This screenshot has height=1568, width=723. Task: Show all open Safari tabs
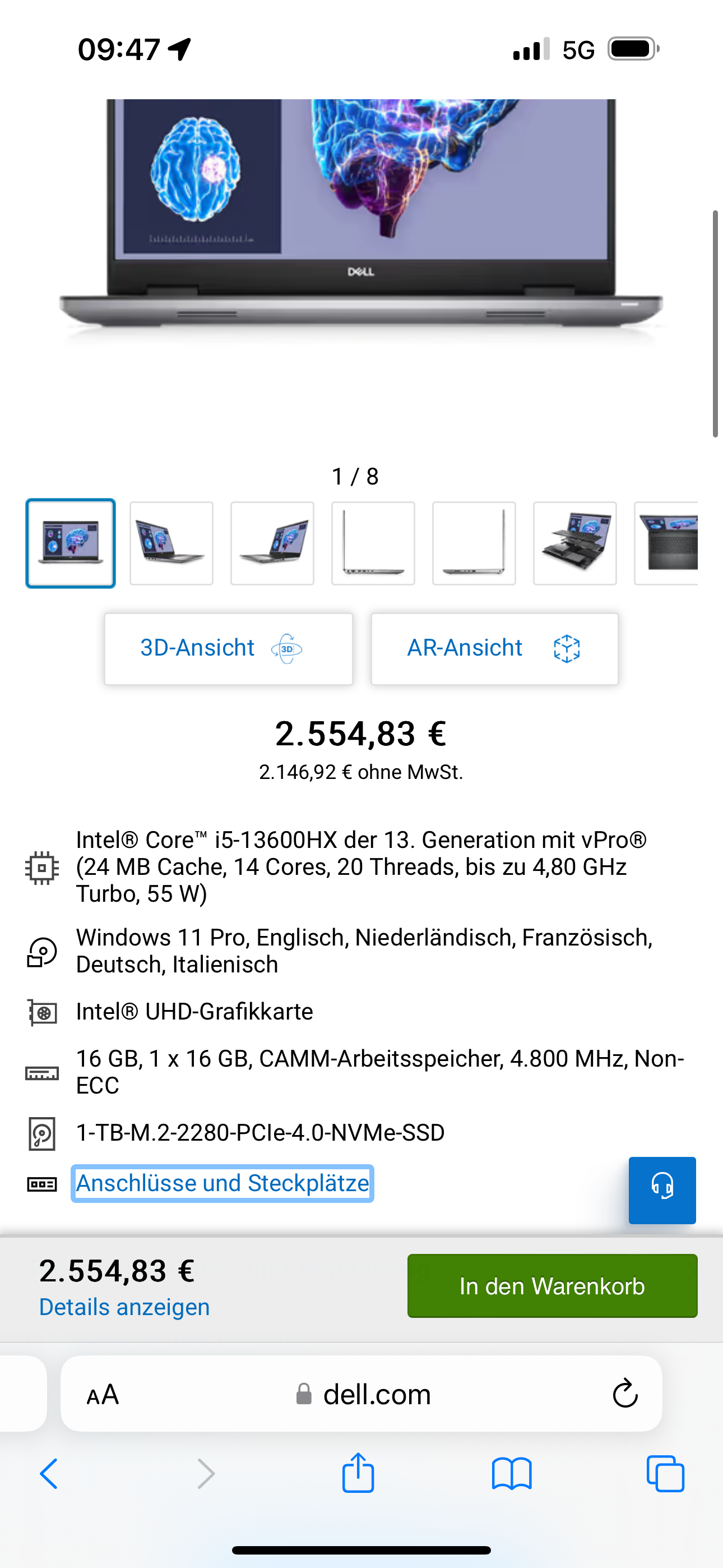tap(665, 1474)
